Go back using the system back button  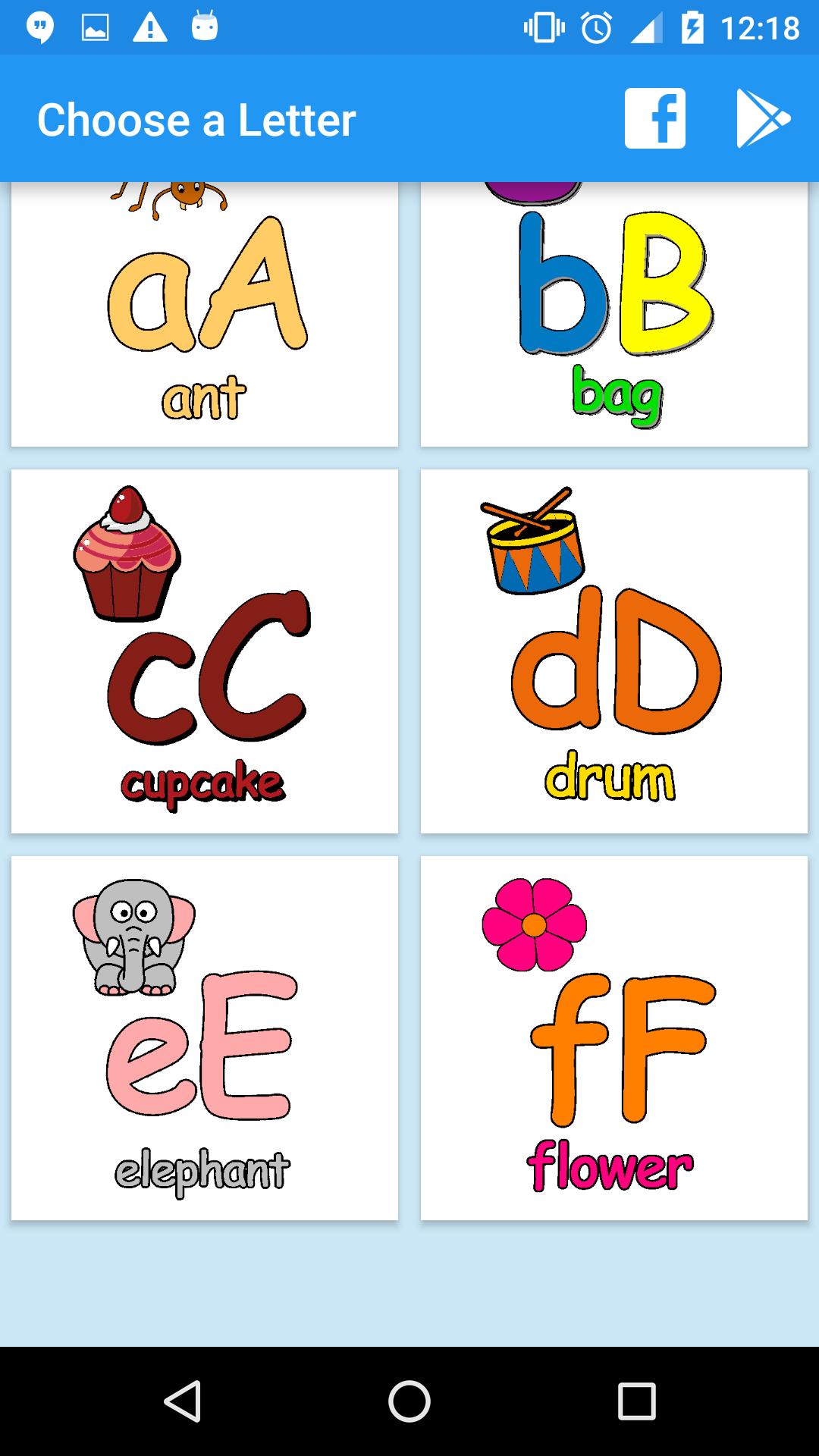point(182,1401)
